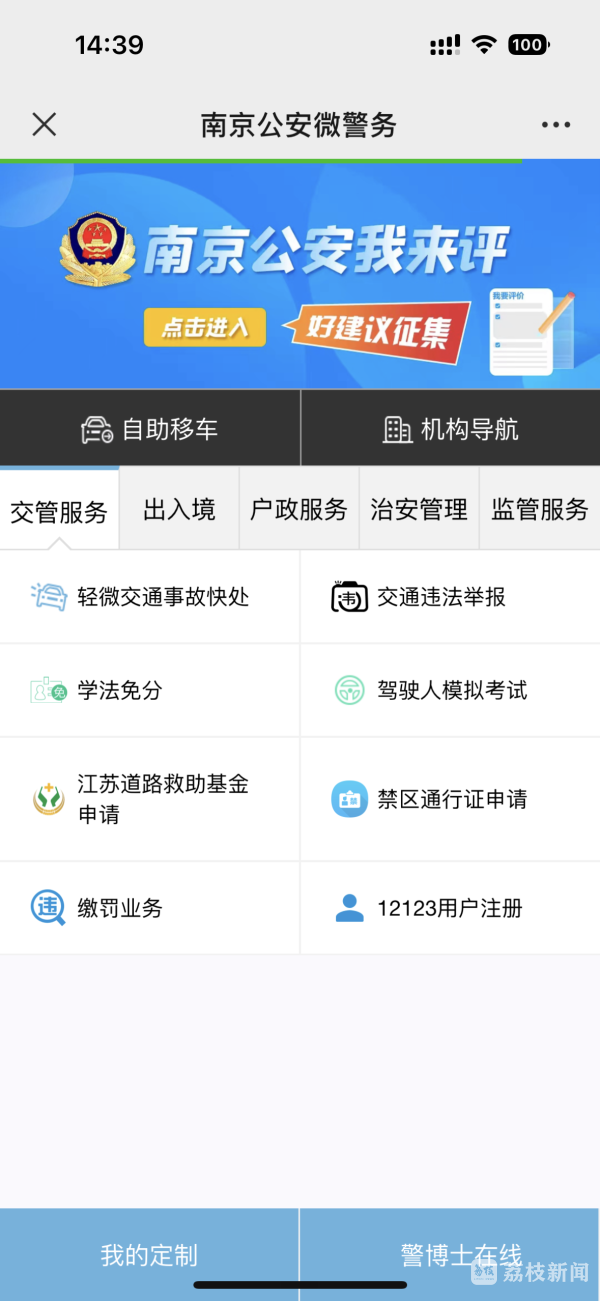Switch to the 出入境 tab
This screenshot has height=1301, width=600.
point(179,509)
